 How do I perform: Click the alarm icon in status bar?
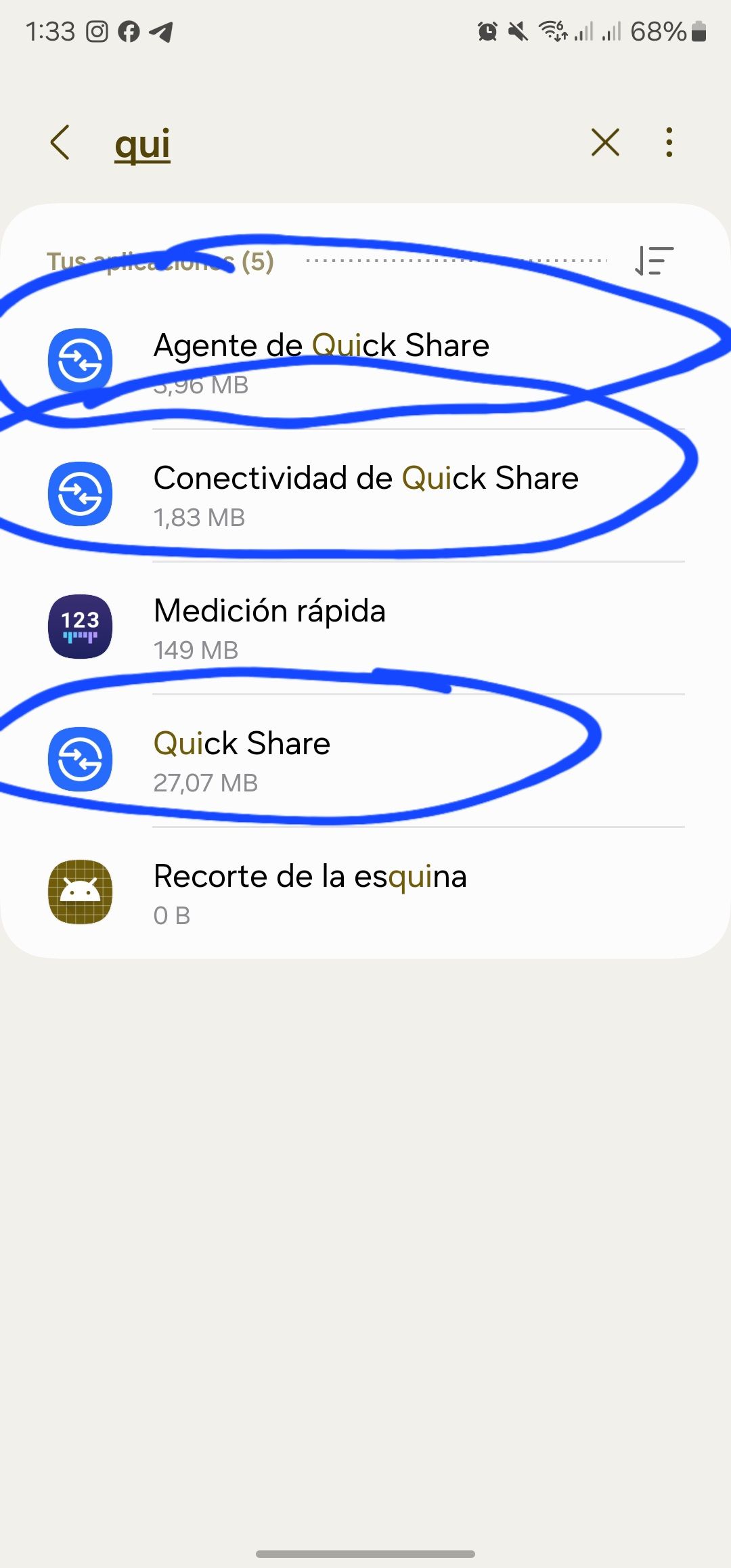tap(486, 31)
